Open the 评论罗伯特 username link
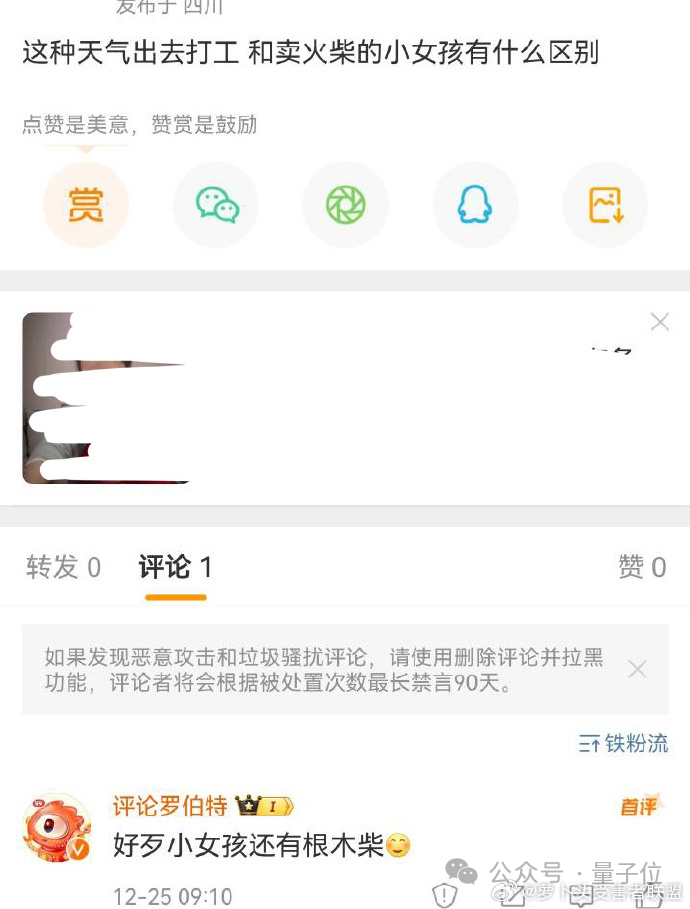 point(170,805)
